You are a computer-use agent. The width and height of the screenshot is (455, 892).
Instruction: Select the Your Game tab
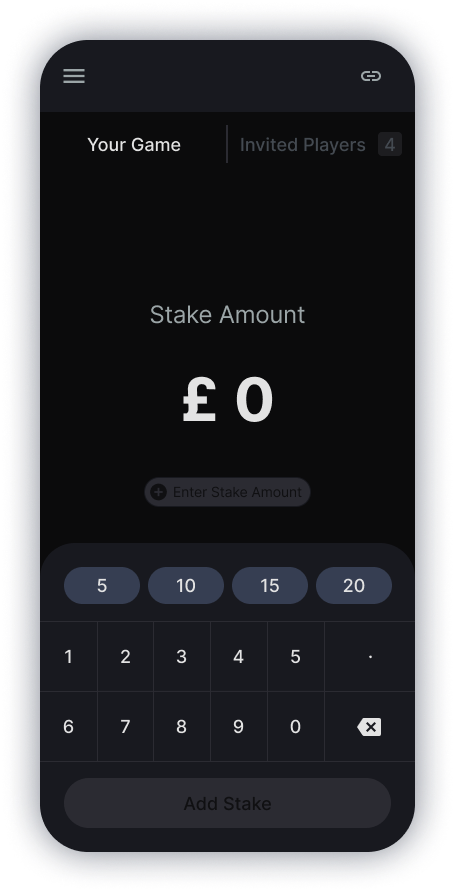(x=134, y=144)
